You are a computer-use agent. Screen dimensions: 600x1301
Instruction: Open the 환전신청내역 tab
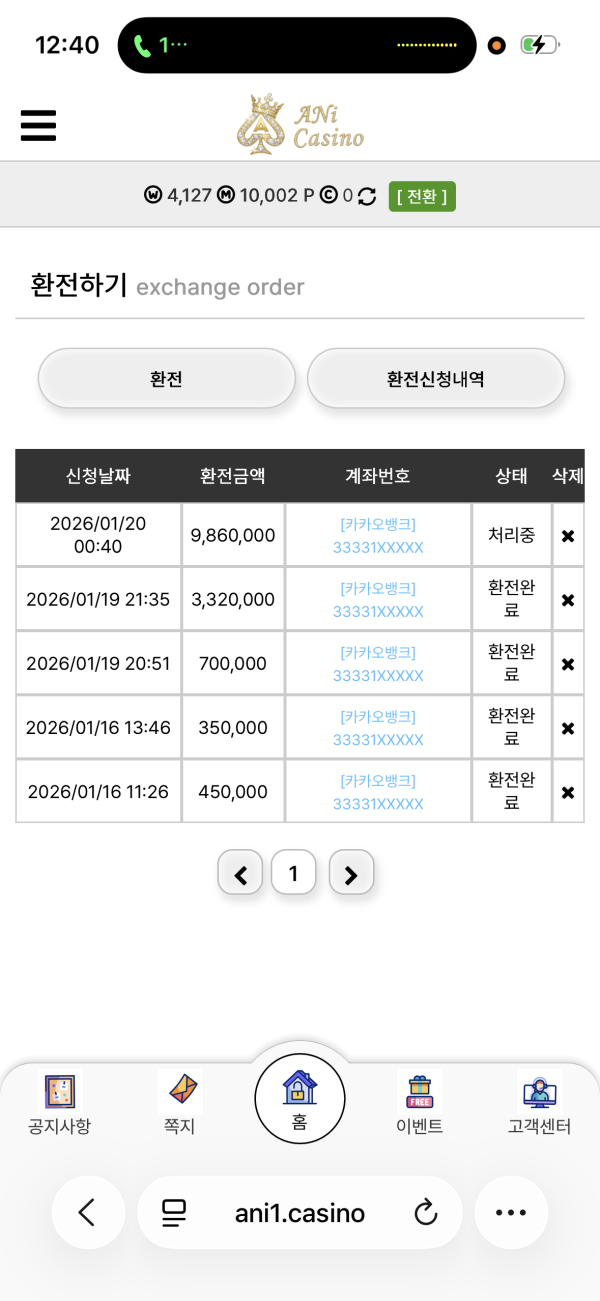click(x=435, y=379)
